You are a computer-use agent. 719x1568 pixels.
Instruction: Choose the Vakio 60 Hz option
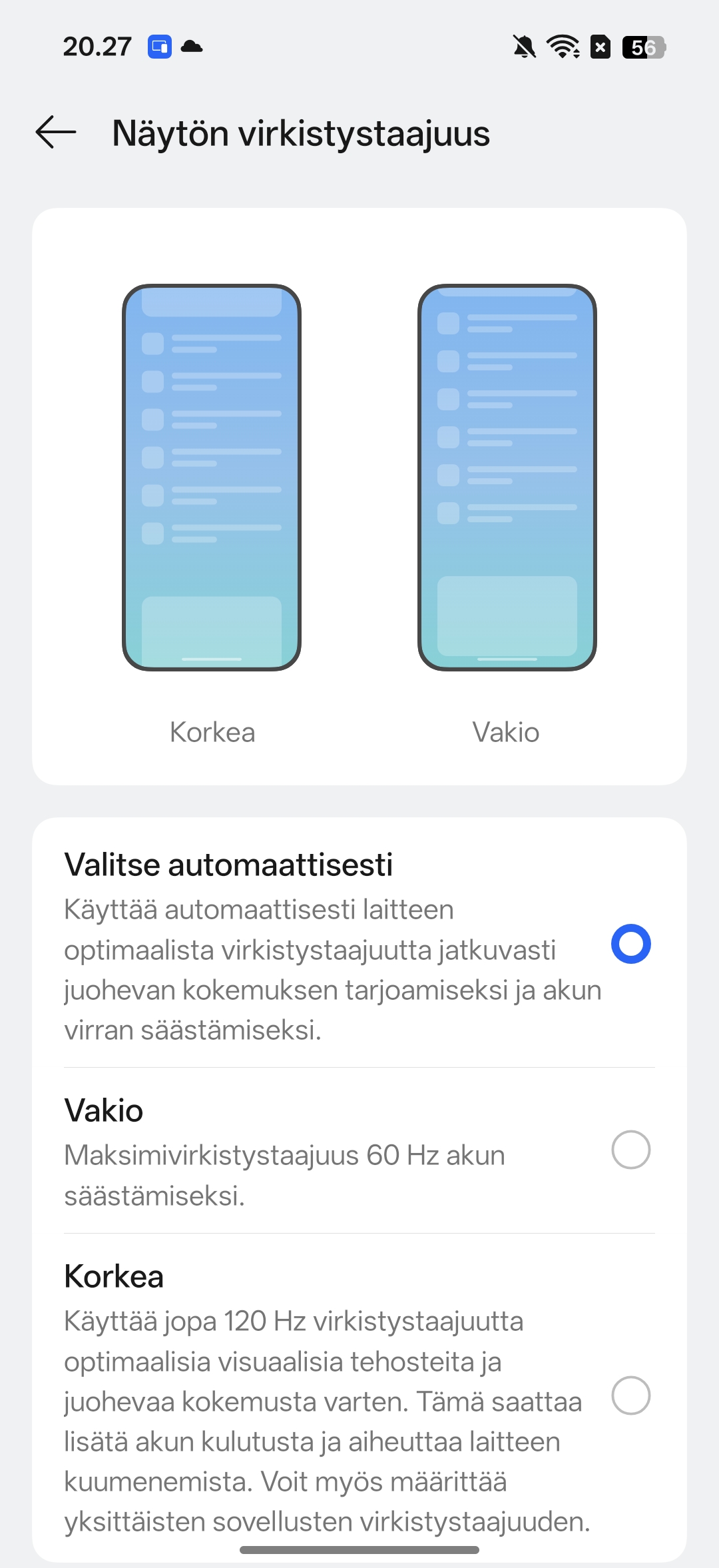pos(630,1150)
